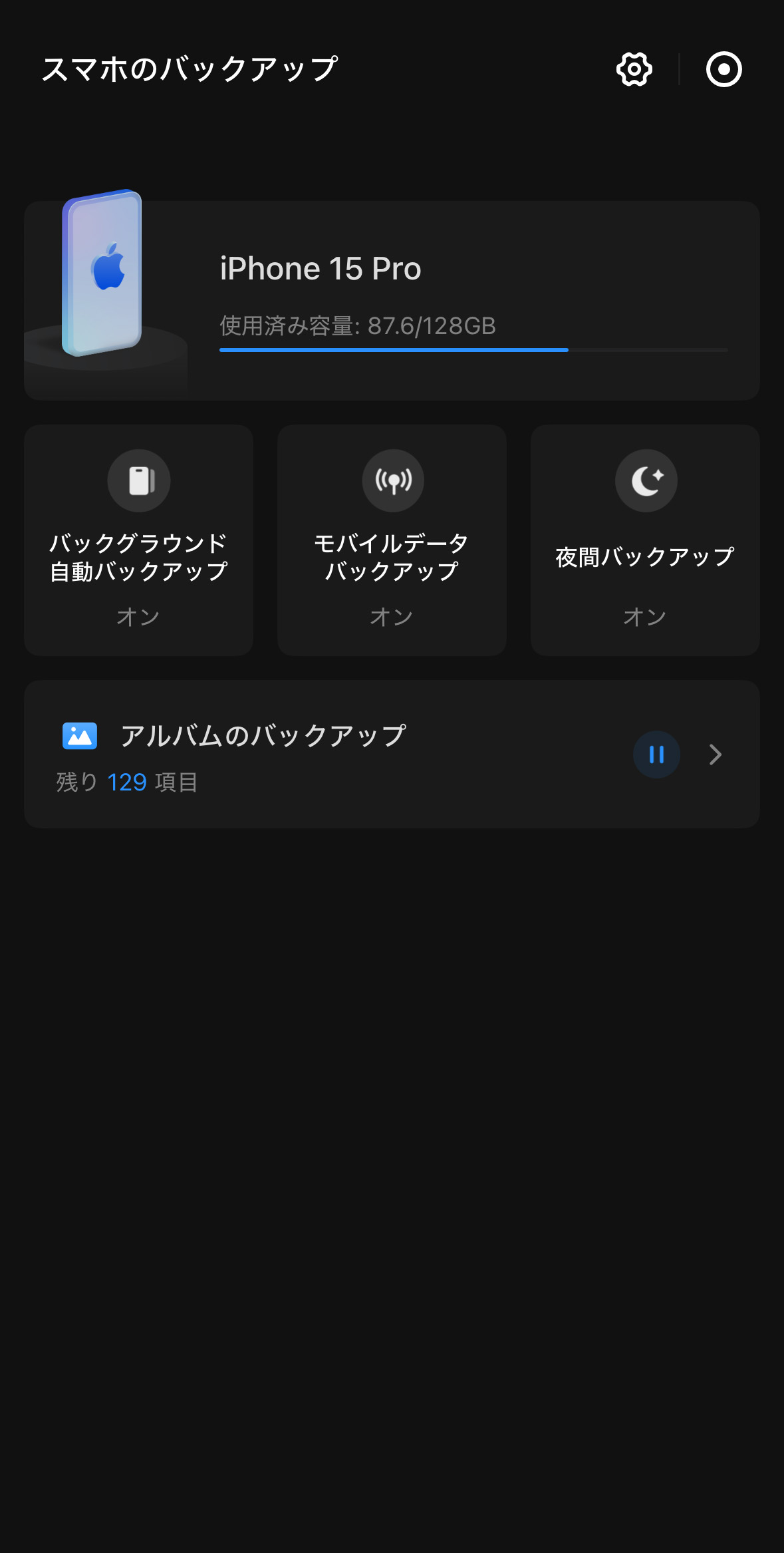Open the スマホのバックアップ title menu

coord(188,69)
